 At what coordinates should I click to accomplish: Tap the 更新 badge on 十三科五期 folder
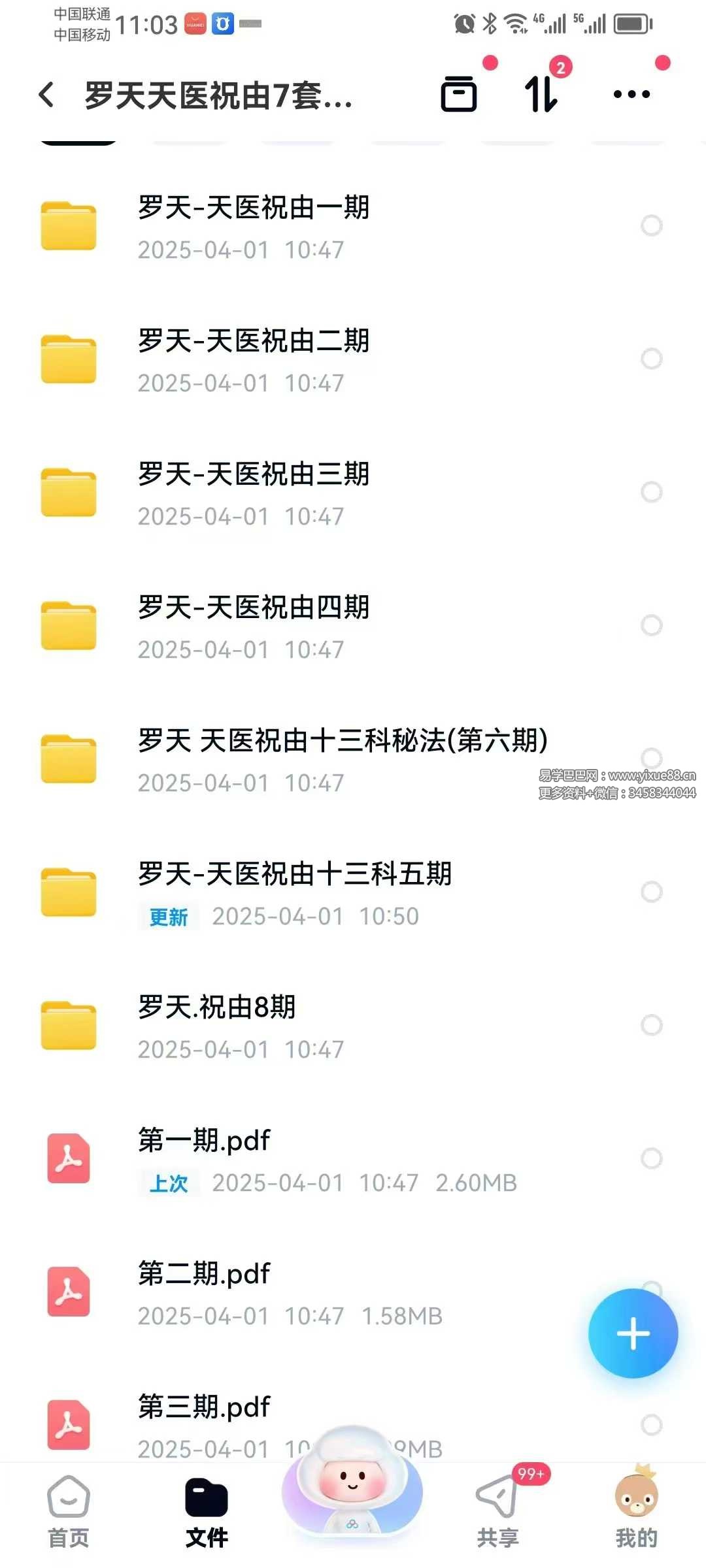coord(167,917)
